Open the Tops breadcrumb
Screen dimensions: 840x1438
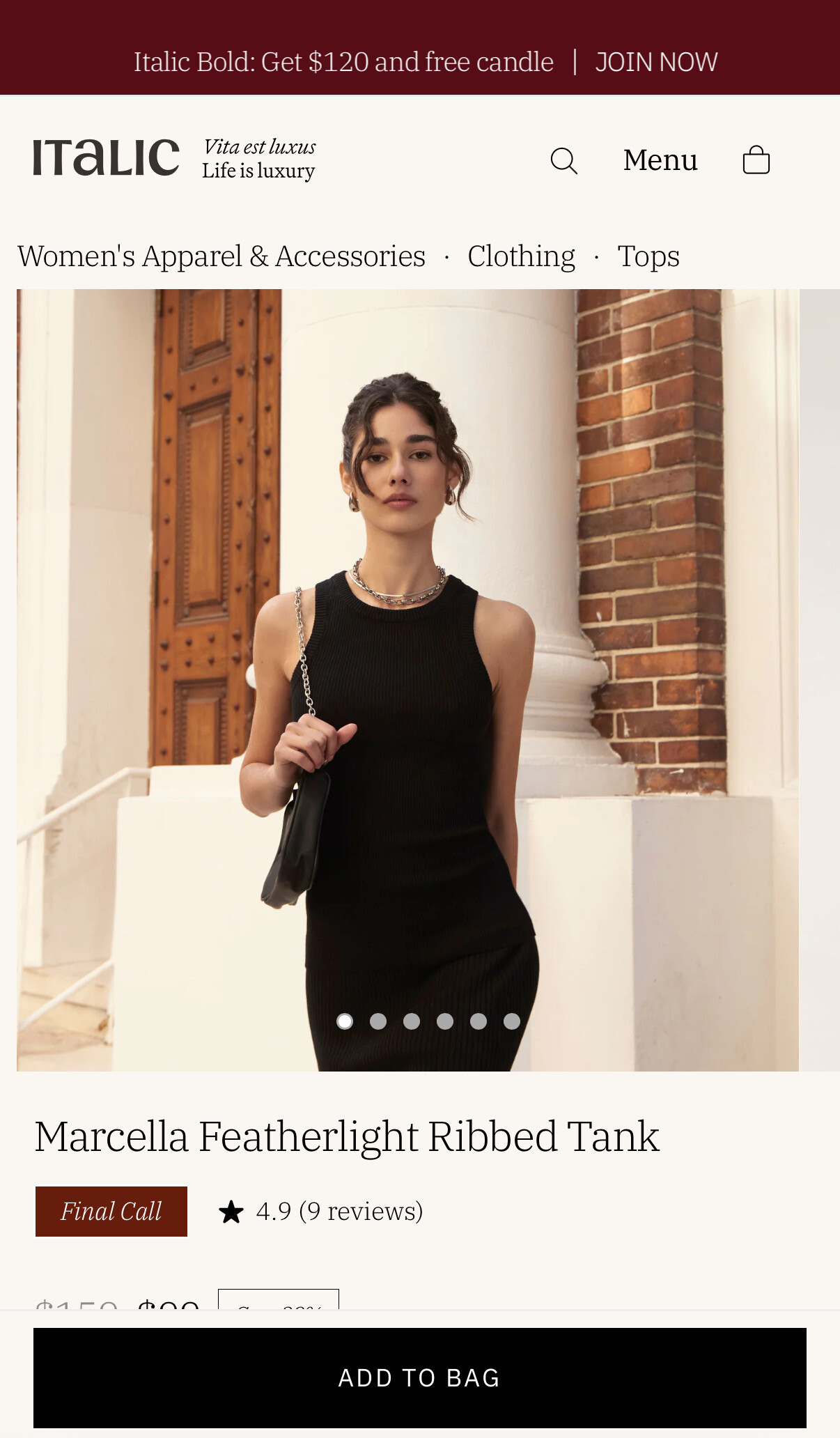[648, 256]
